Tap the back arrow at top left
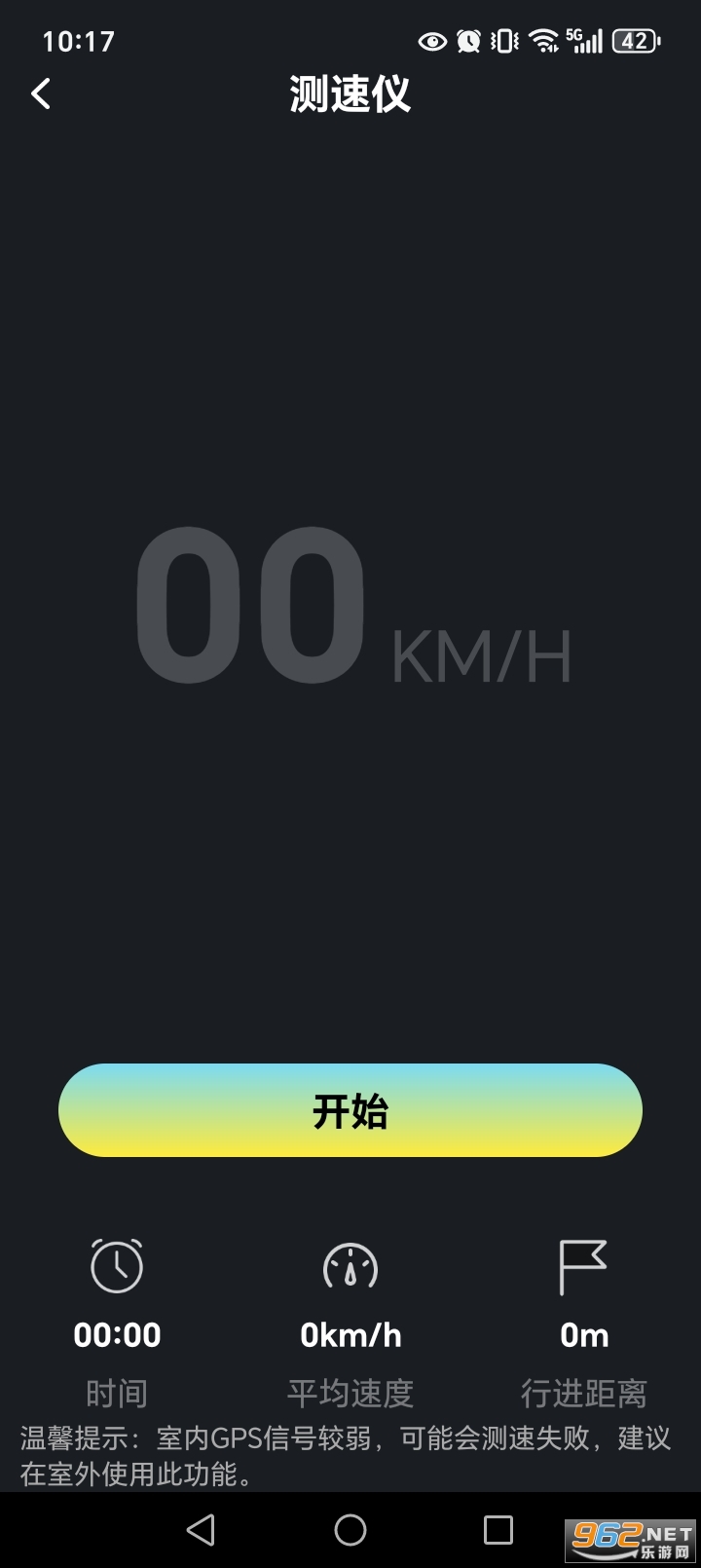 coord(40,93)
